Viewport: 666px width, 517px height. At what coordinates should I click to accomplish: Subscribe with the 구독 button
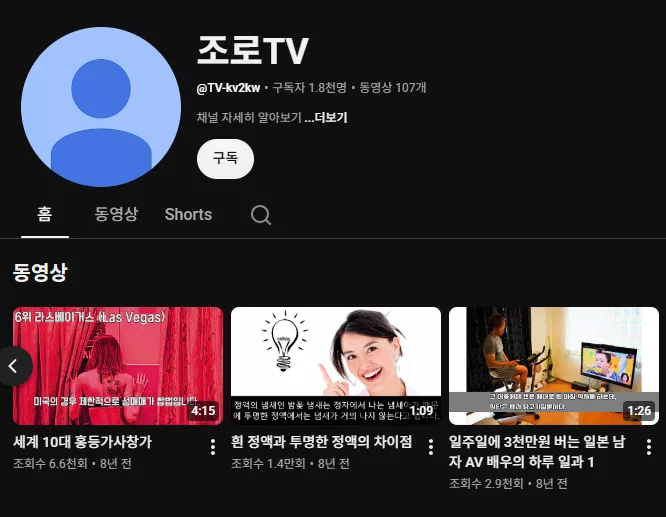(225, 158)
